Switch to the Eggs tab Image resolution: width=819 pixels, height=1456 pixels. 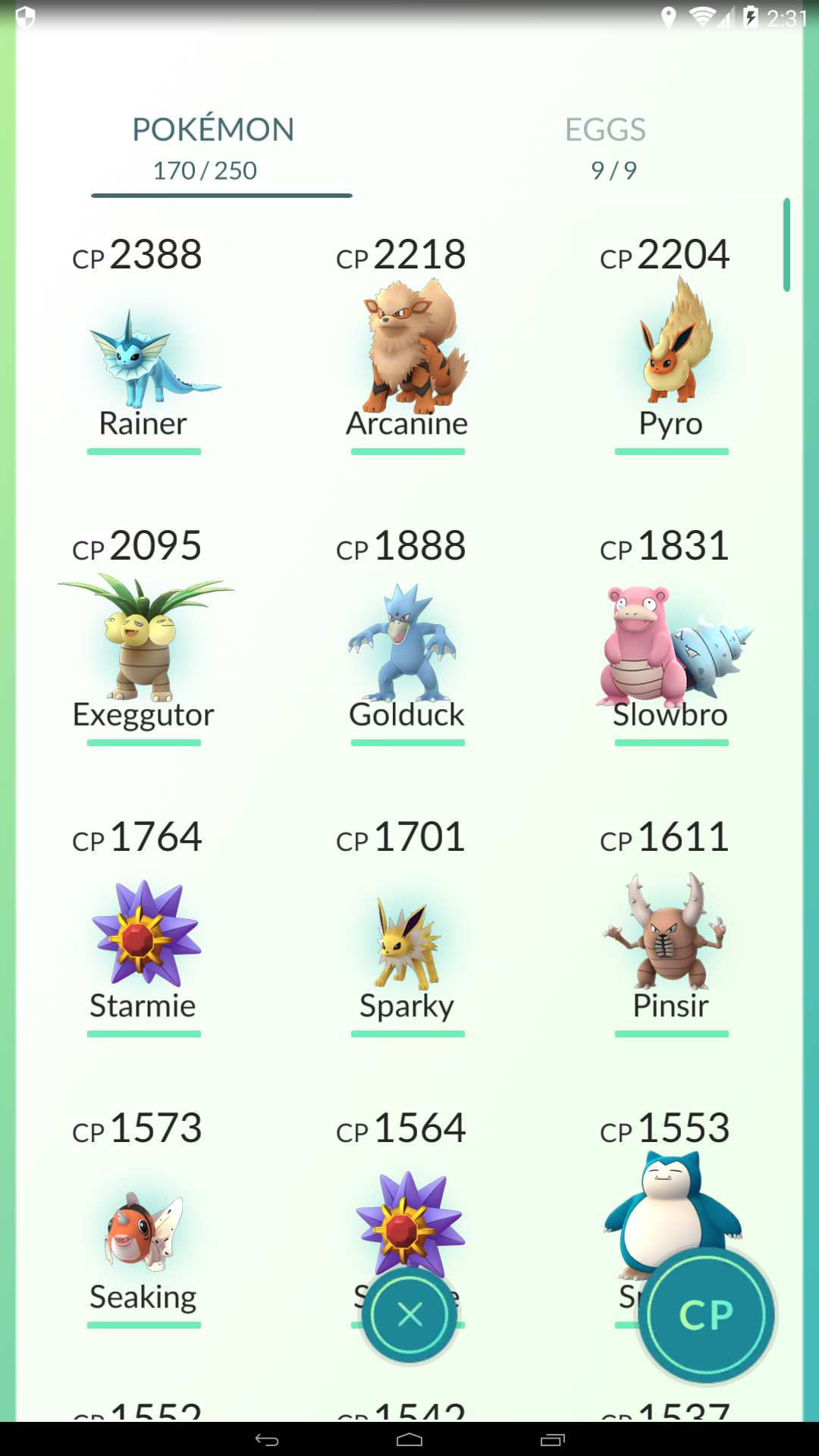606,149
